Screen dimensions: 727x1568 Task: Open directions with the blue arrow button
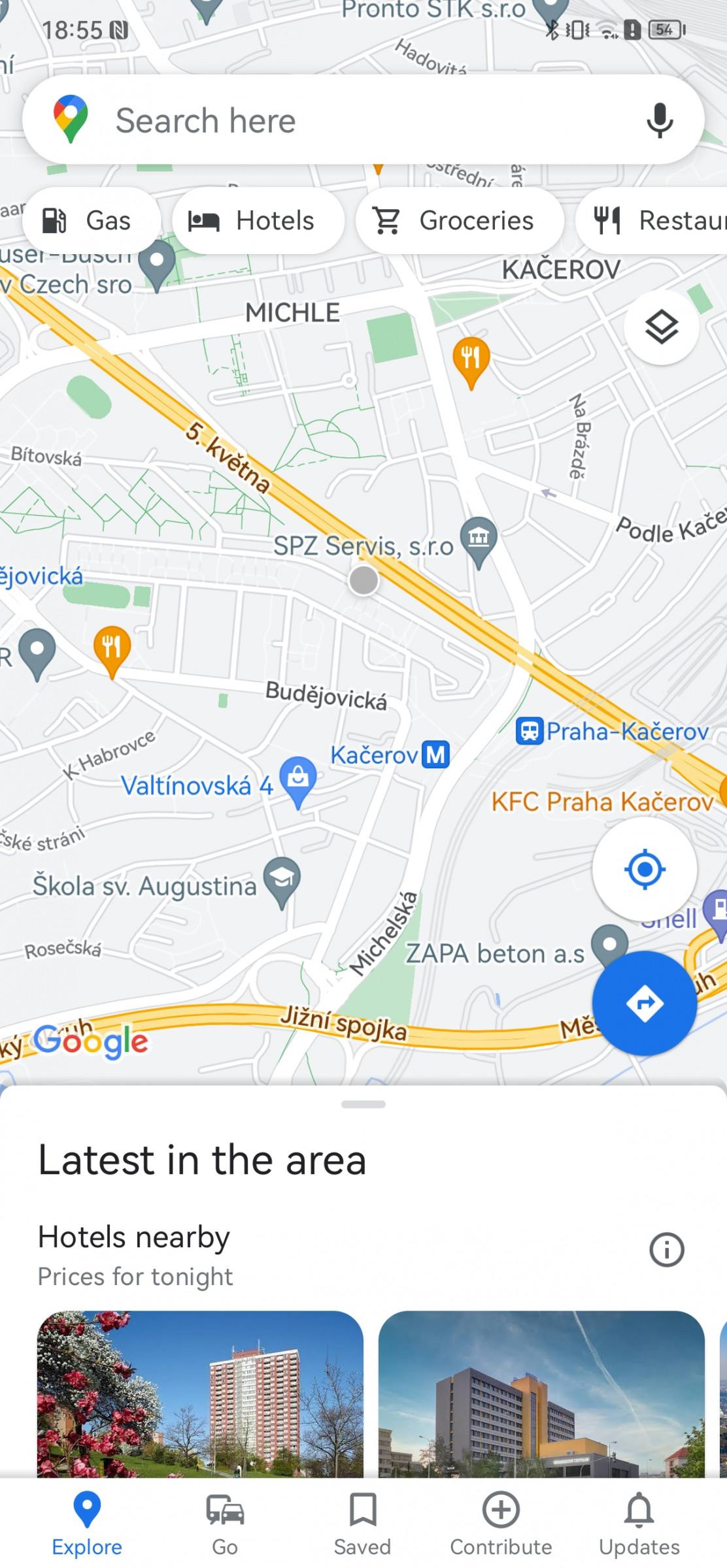click(x=645, y=1004)
